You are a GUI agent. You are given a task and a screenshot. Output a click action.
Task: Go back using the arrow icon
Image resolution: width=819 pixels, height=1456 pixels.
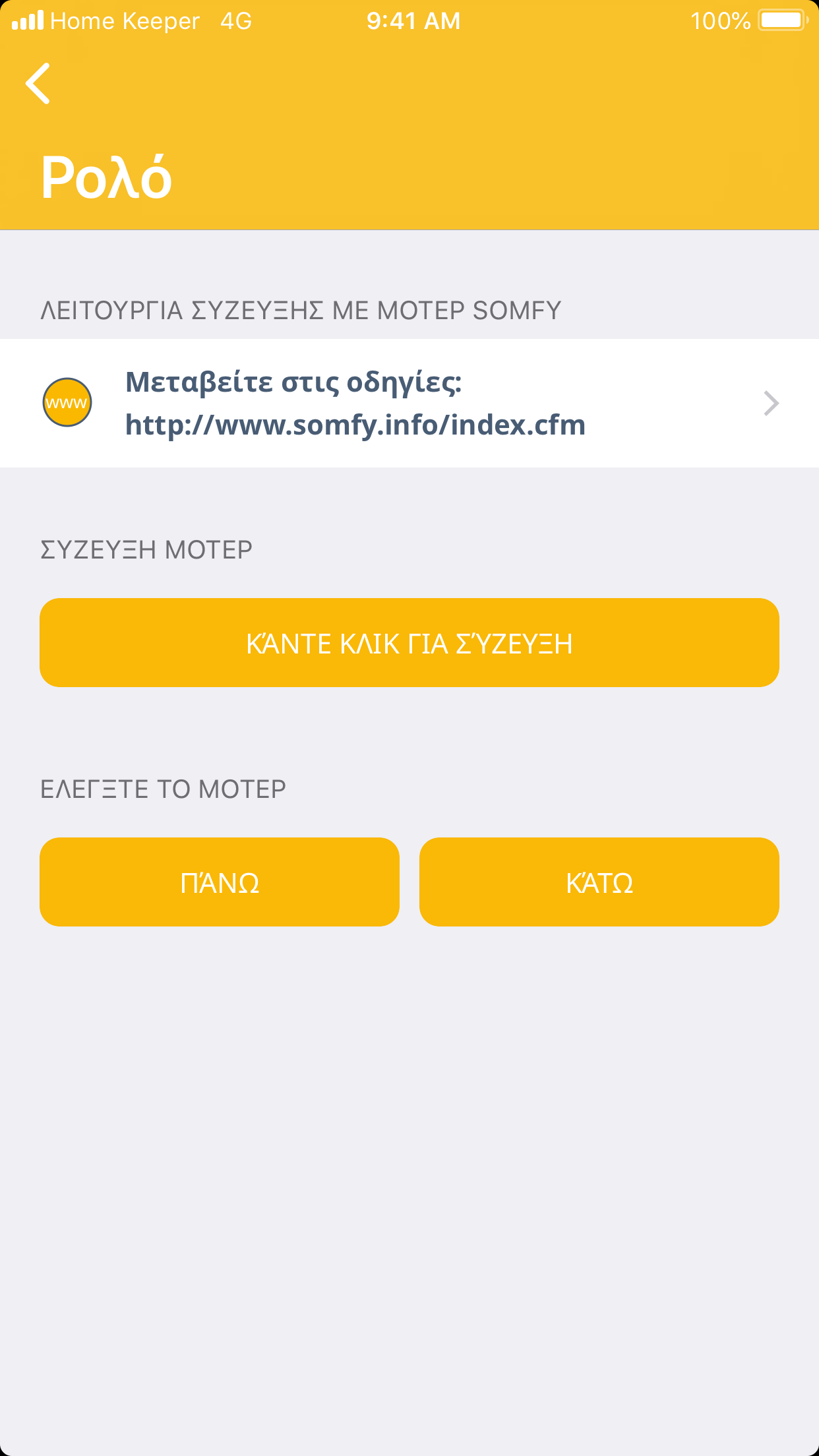(x=38, y=84)
